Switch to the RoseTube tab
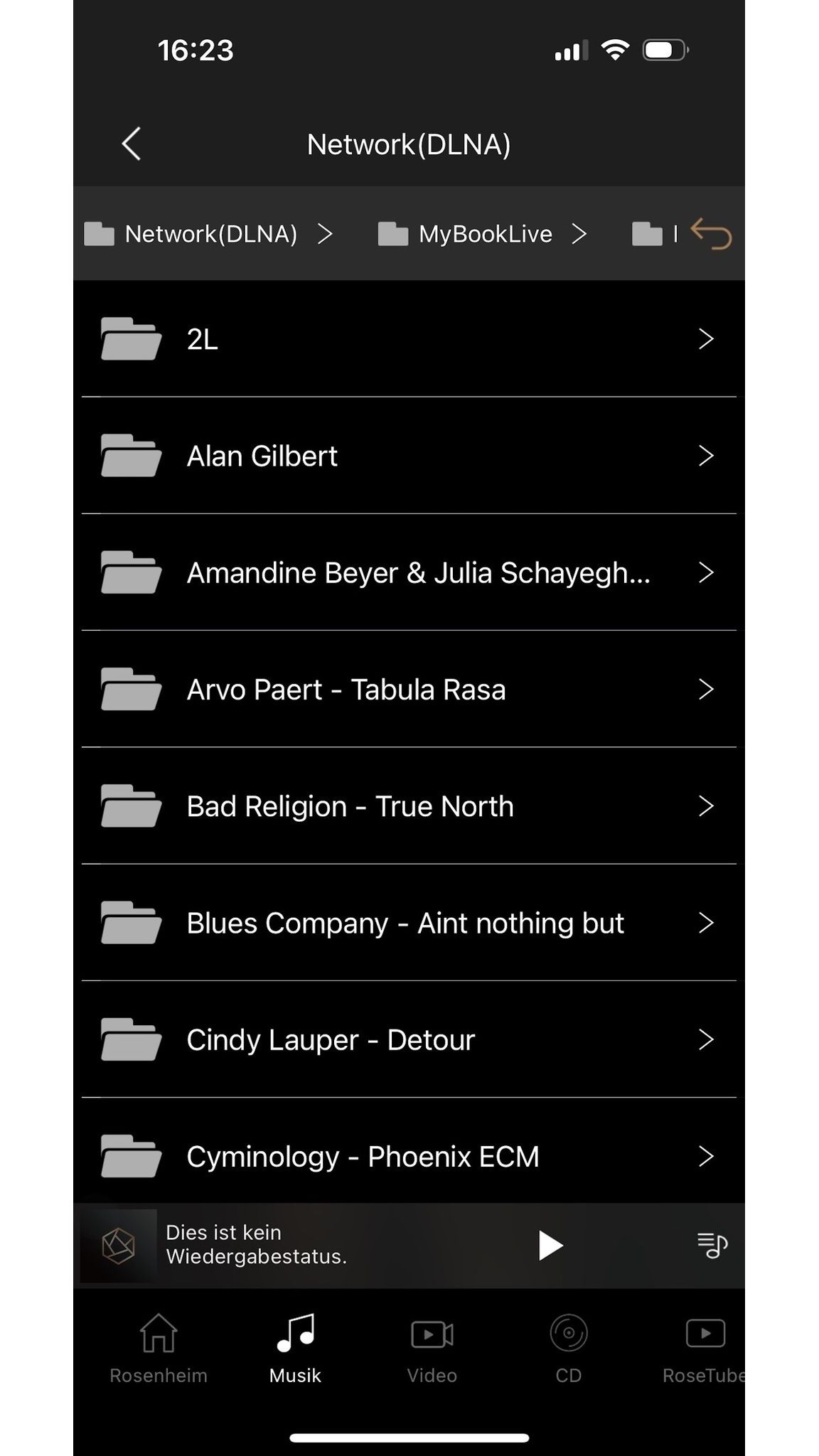This screenshot has height=1456, width=819. click(x=704, y=1348)
